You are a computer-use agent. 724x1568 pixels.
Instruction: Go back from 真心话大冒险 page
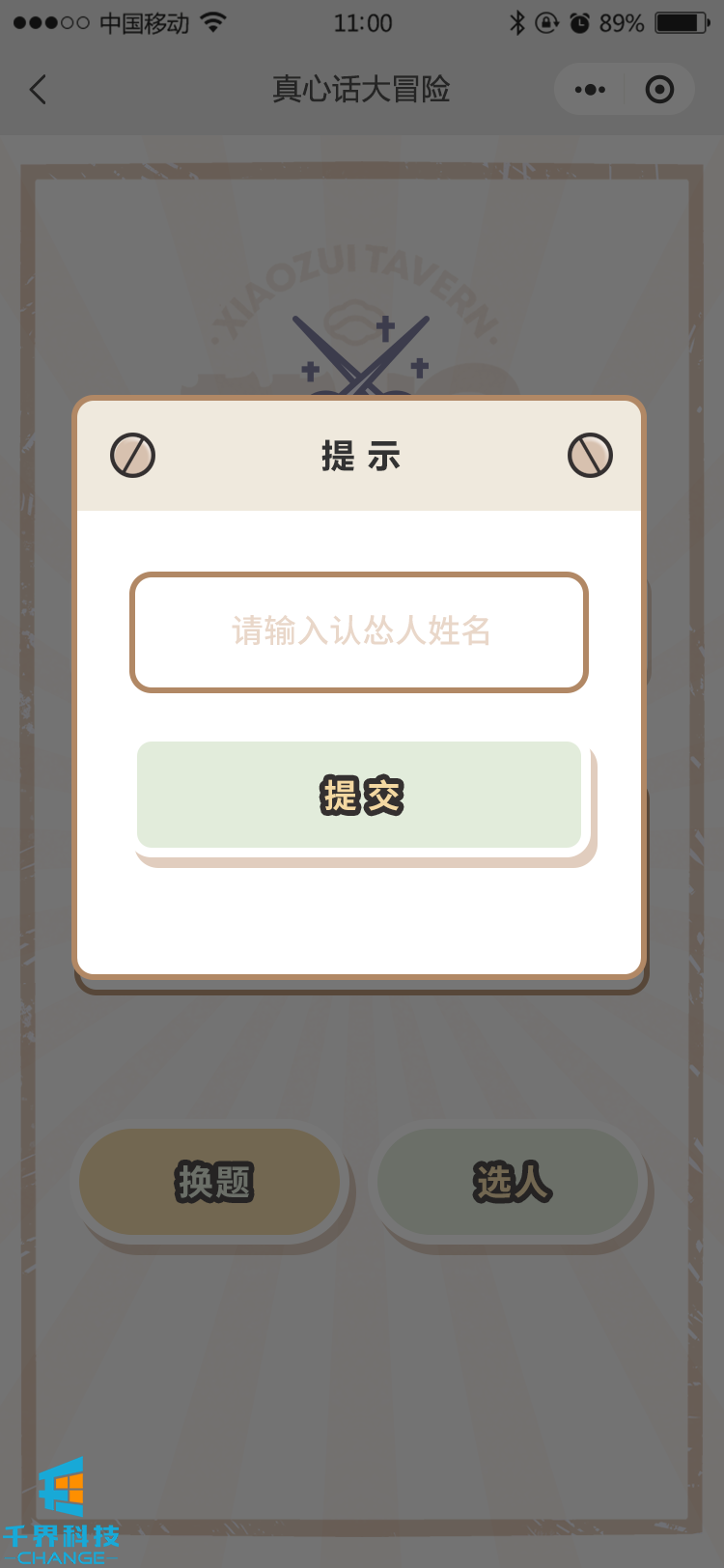pos(39,90)
